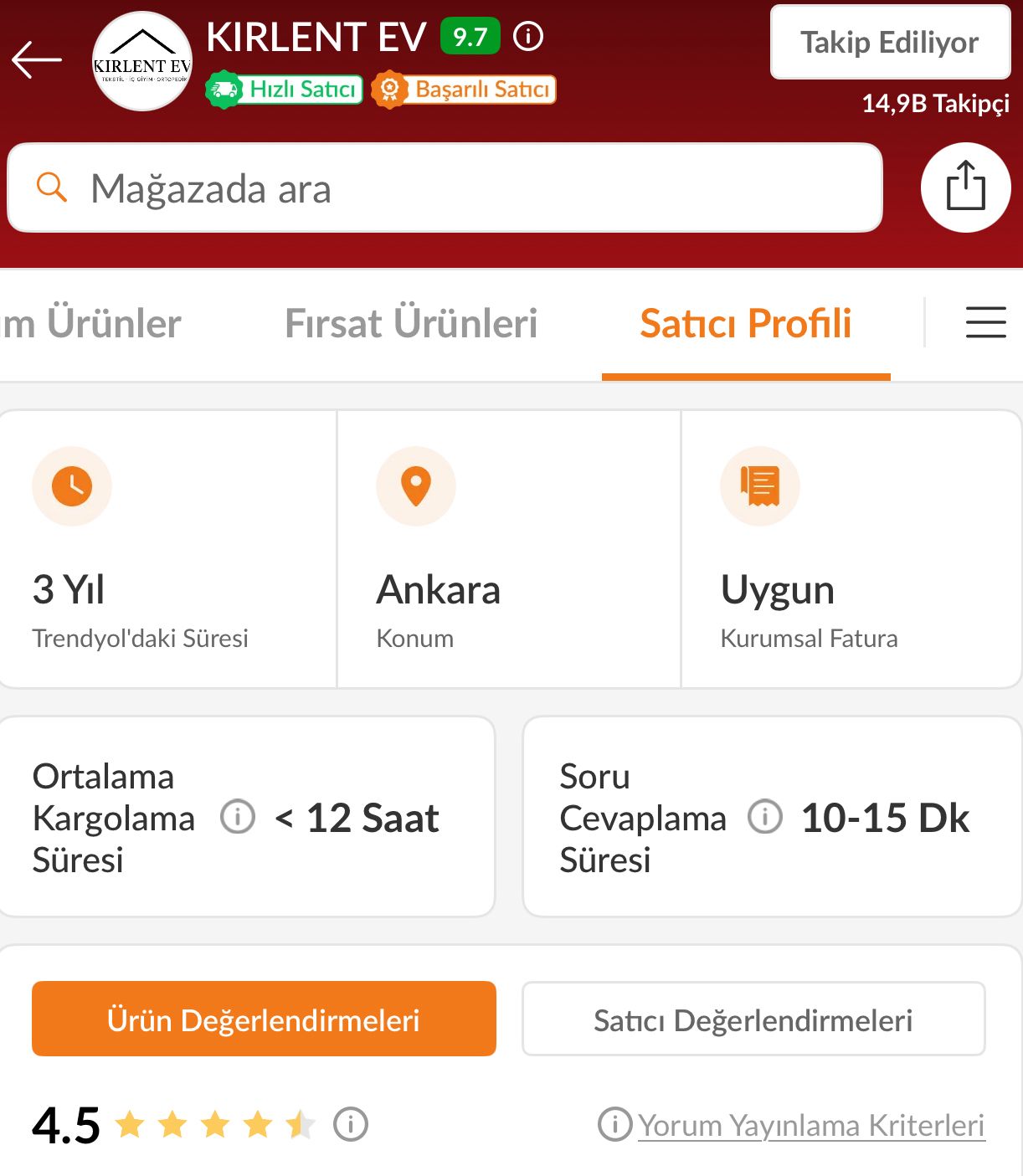Open the Mağazada ara search field
1023x1176 pixels.
pos(444,188)
